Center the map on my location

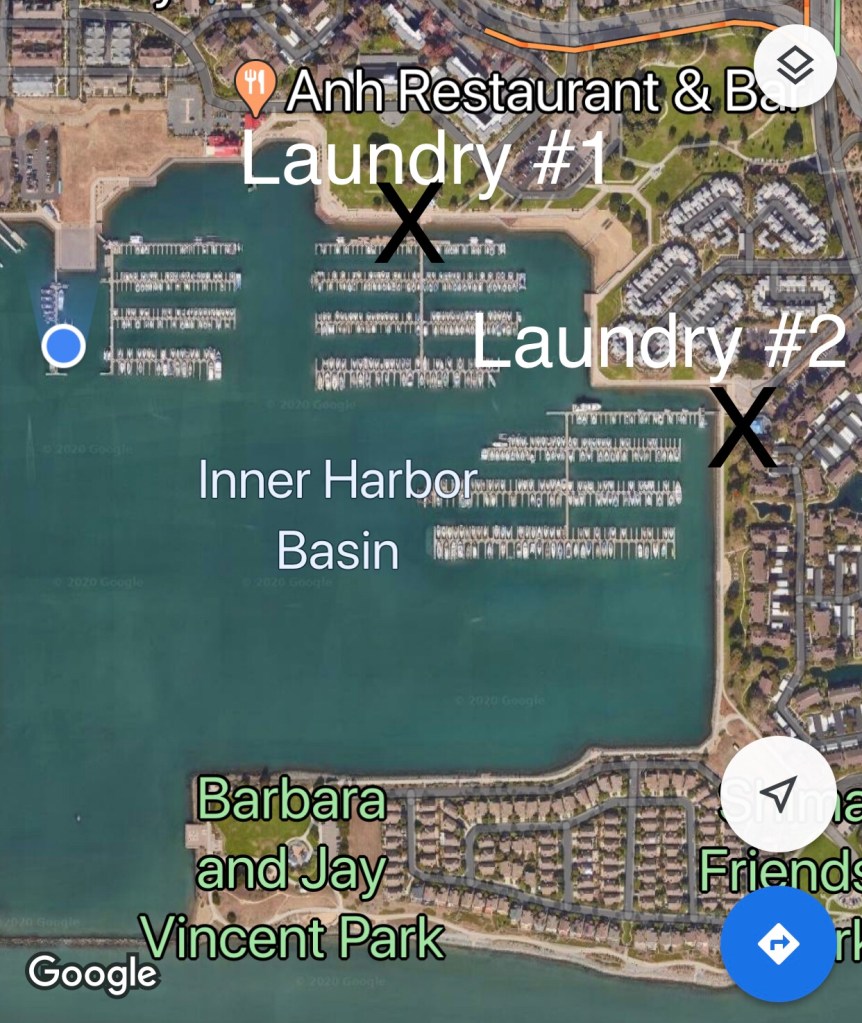pos(777,795)
